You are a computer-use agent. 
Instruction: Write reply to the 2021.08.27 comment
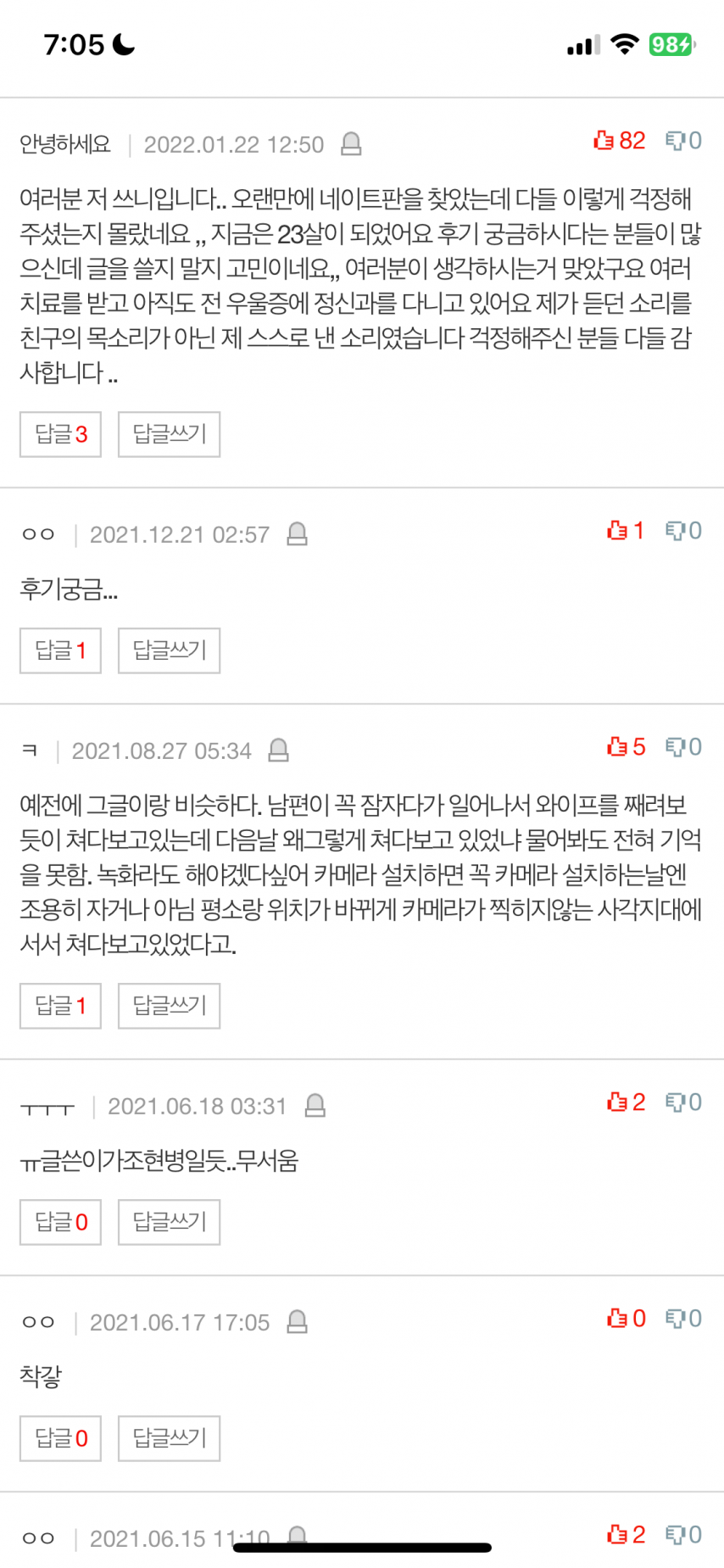pos(169,1006)
